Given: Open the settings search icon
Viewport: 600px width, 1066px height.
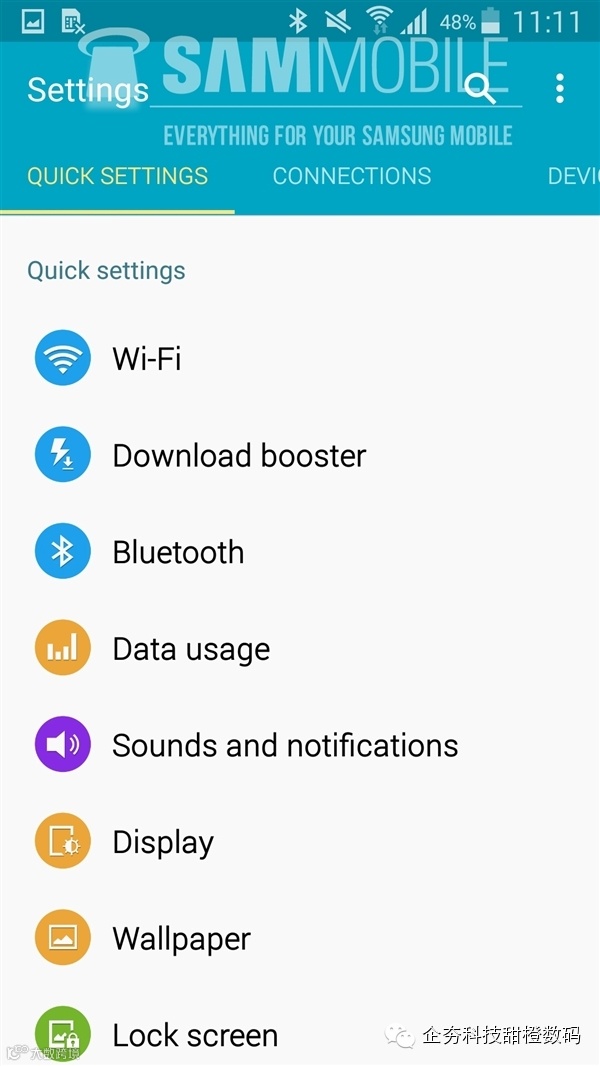Looking at the screenshot, I should pos(481,89).
